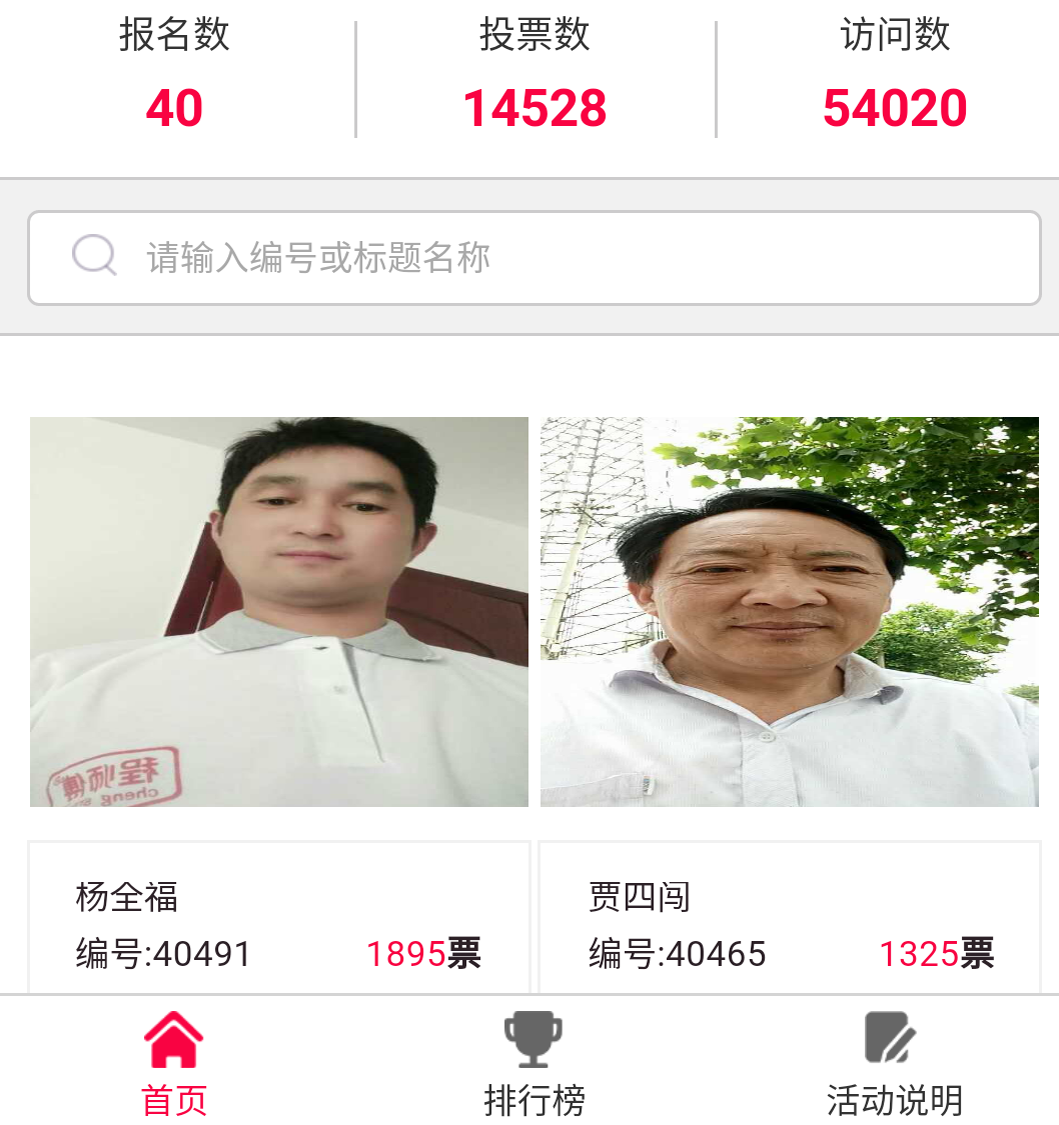
Task: Open the 活动说明 activity description page
Action: (x=888, y=1100)
